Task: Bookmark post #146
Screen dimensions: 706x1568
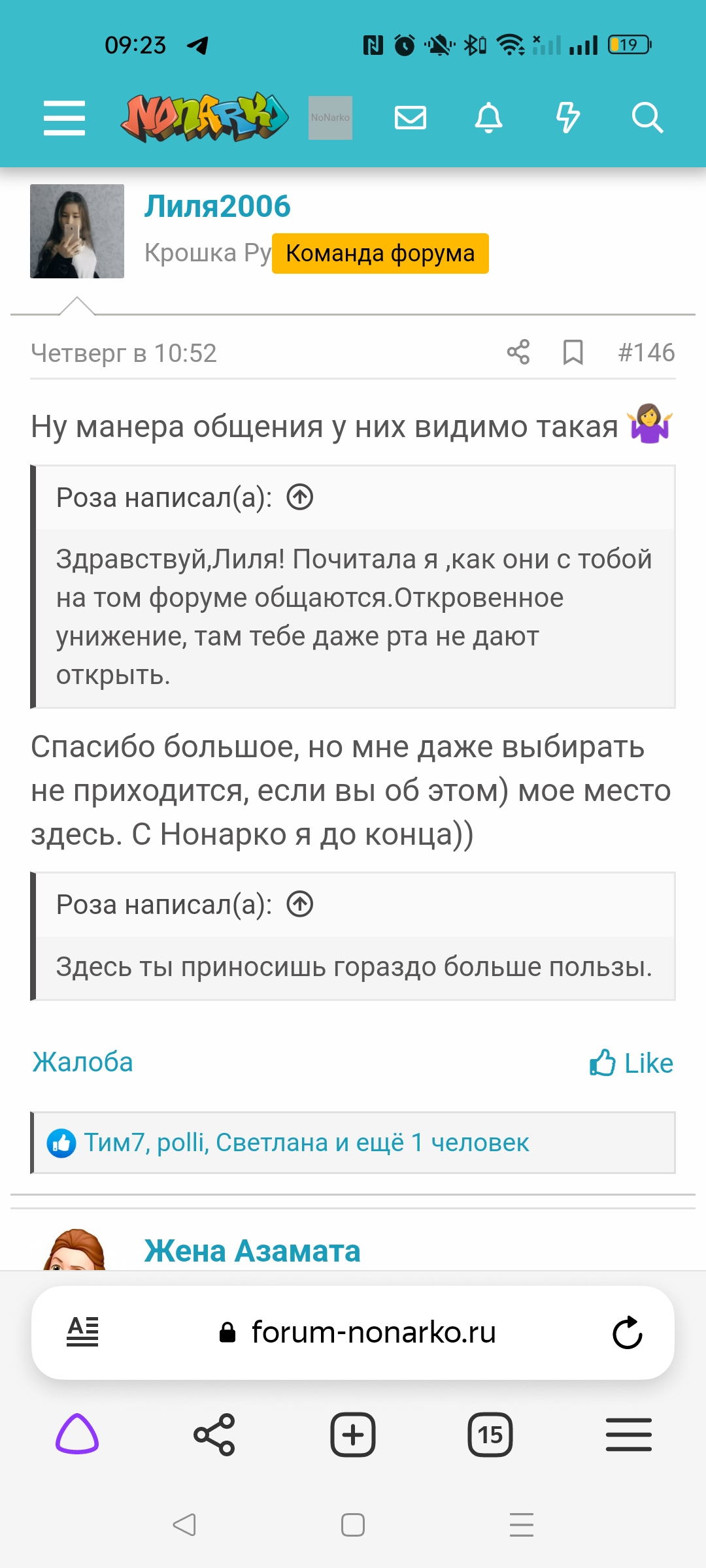Action: coord(573,352)
